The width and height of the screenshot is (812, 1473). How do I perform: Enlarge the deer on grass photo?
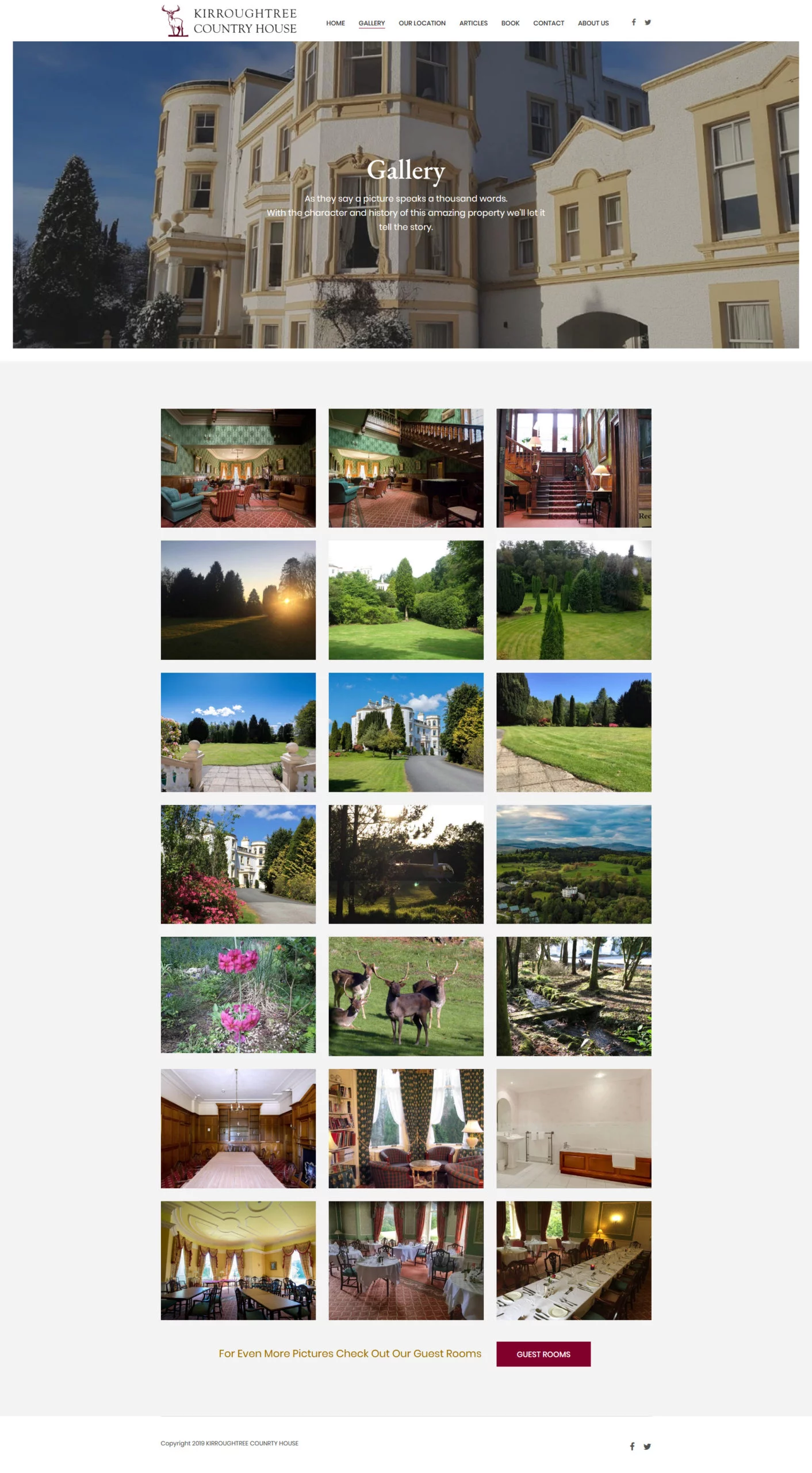[x=405, y=996]
